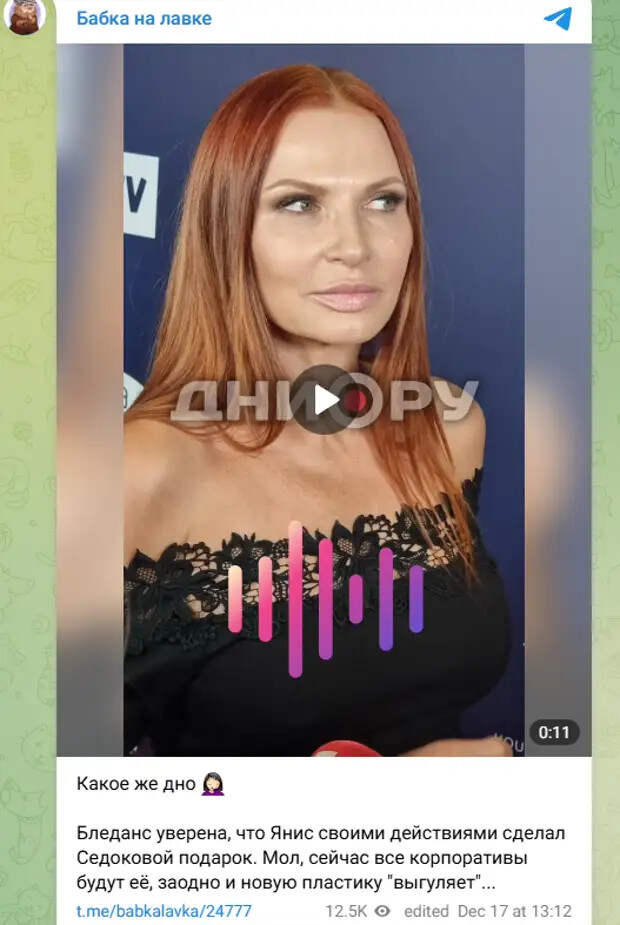Open the channel avatar picture
This screenshot has width=620, height=925.
26,15
